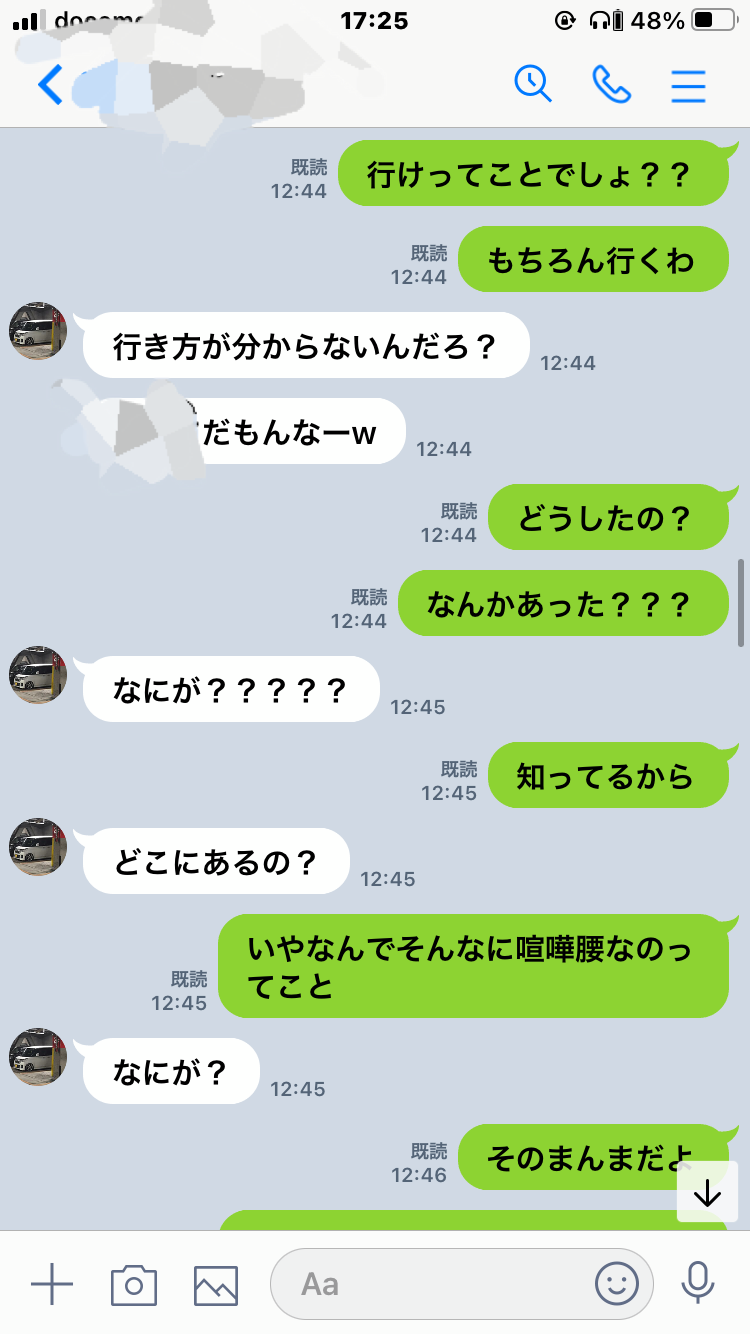Jump to latest message with down arrow
The image size is (750, 1334).
click(707, 1192)
